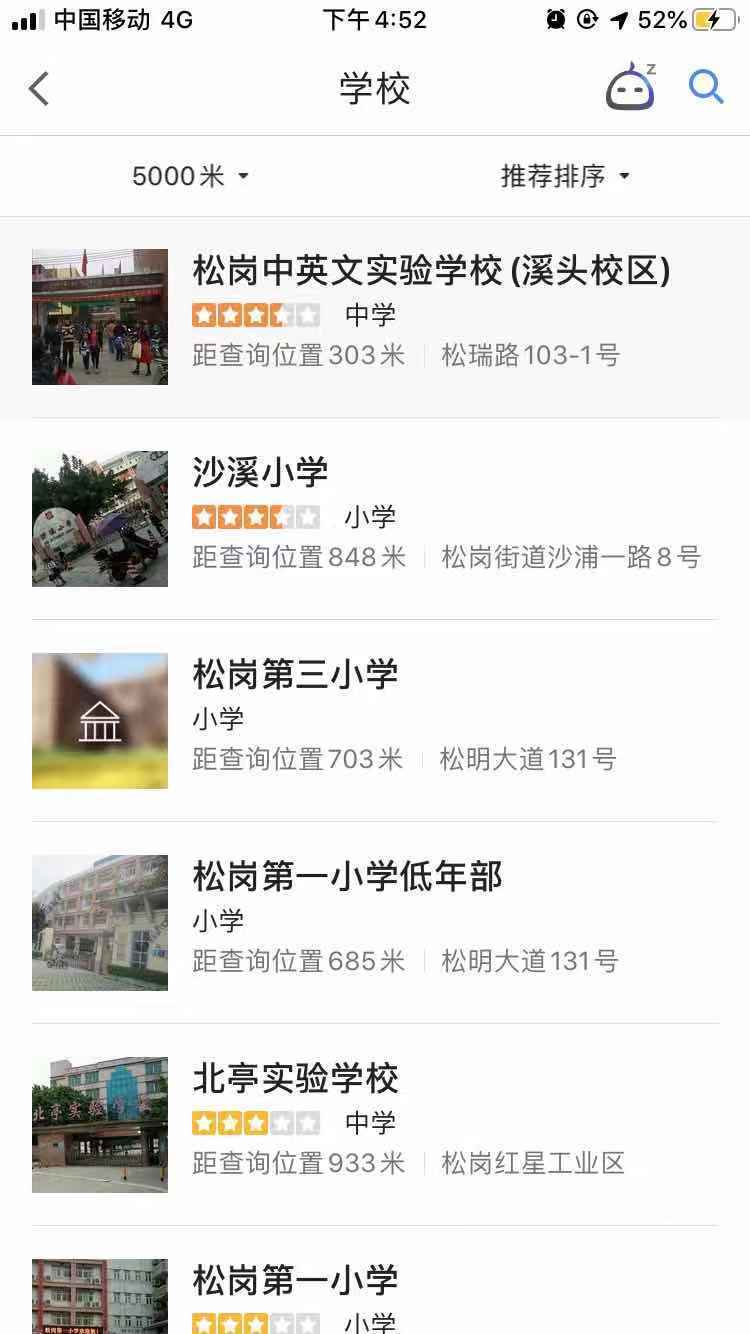
Task: Select the 松岗第一小学低年部 entry
Action: 347,877
